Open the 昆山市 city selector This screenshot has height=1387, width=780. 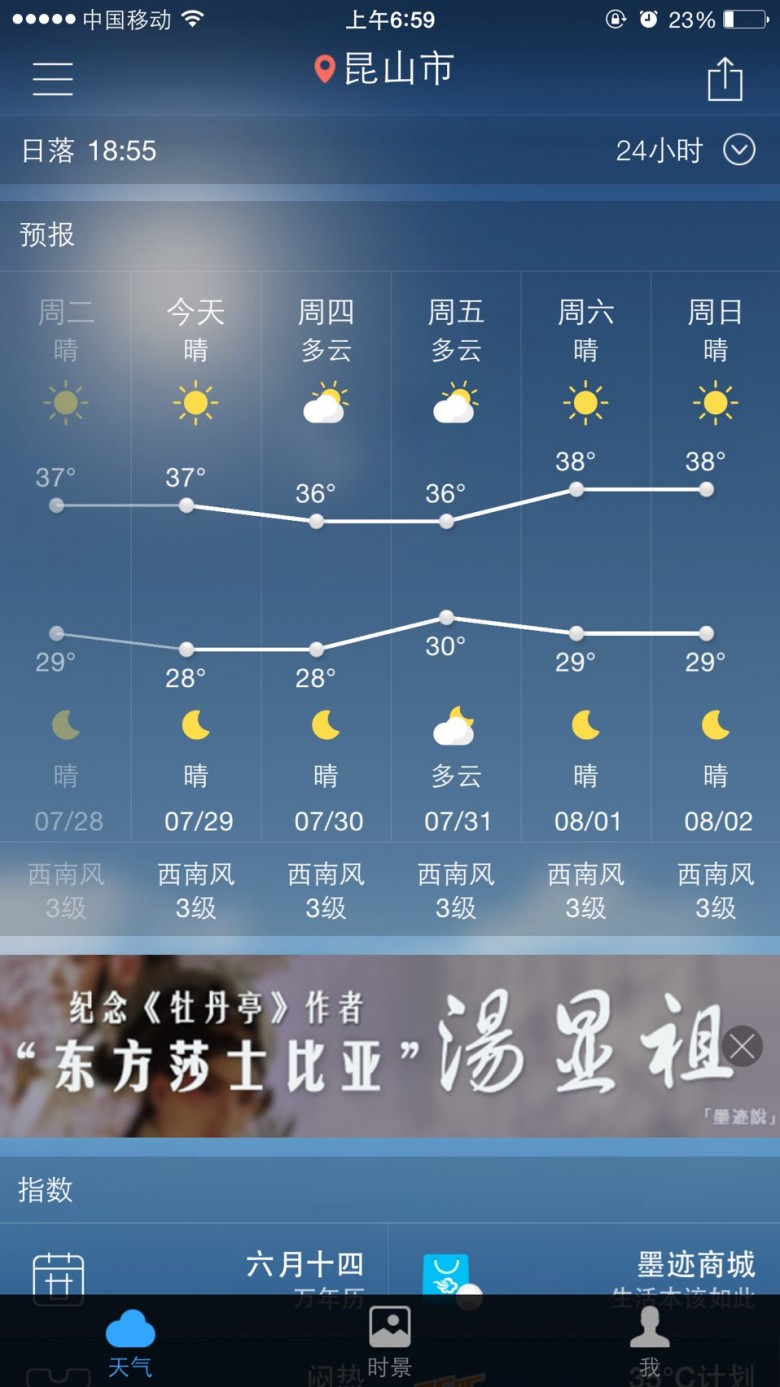pos(384,69)
